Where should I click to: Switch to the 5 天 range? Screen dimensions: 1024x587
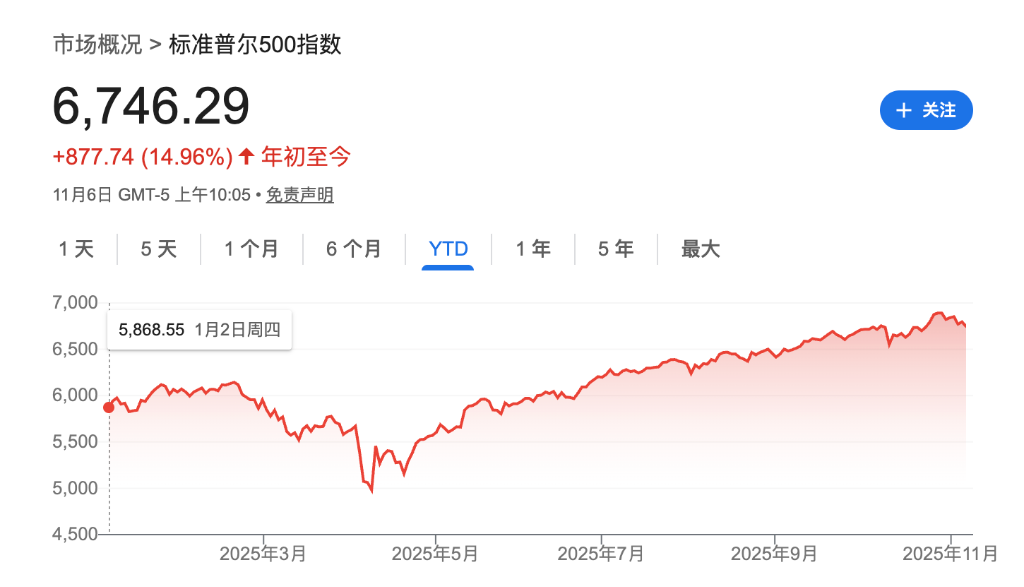[158, 249]
